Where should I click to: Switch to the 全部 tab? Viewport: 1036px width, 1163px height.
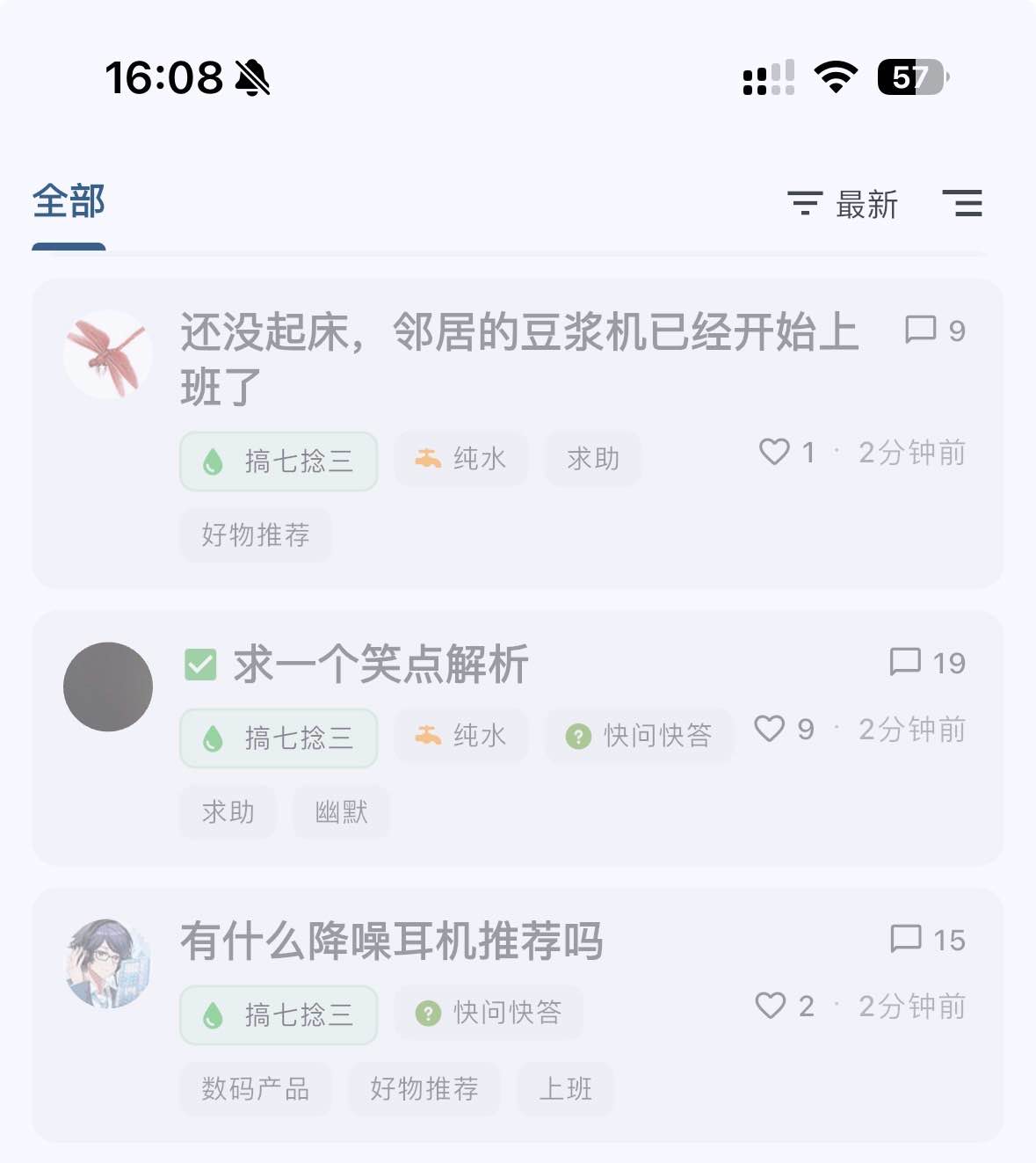point(69,201)
